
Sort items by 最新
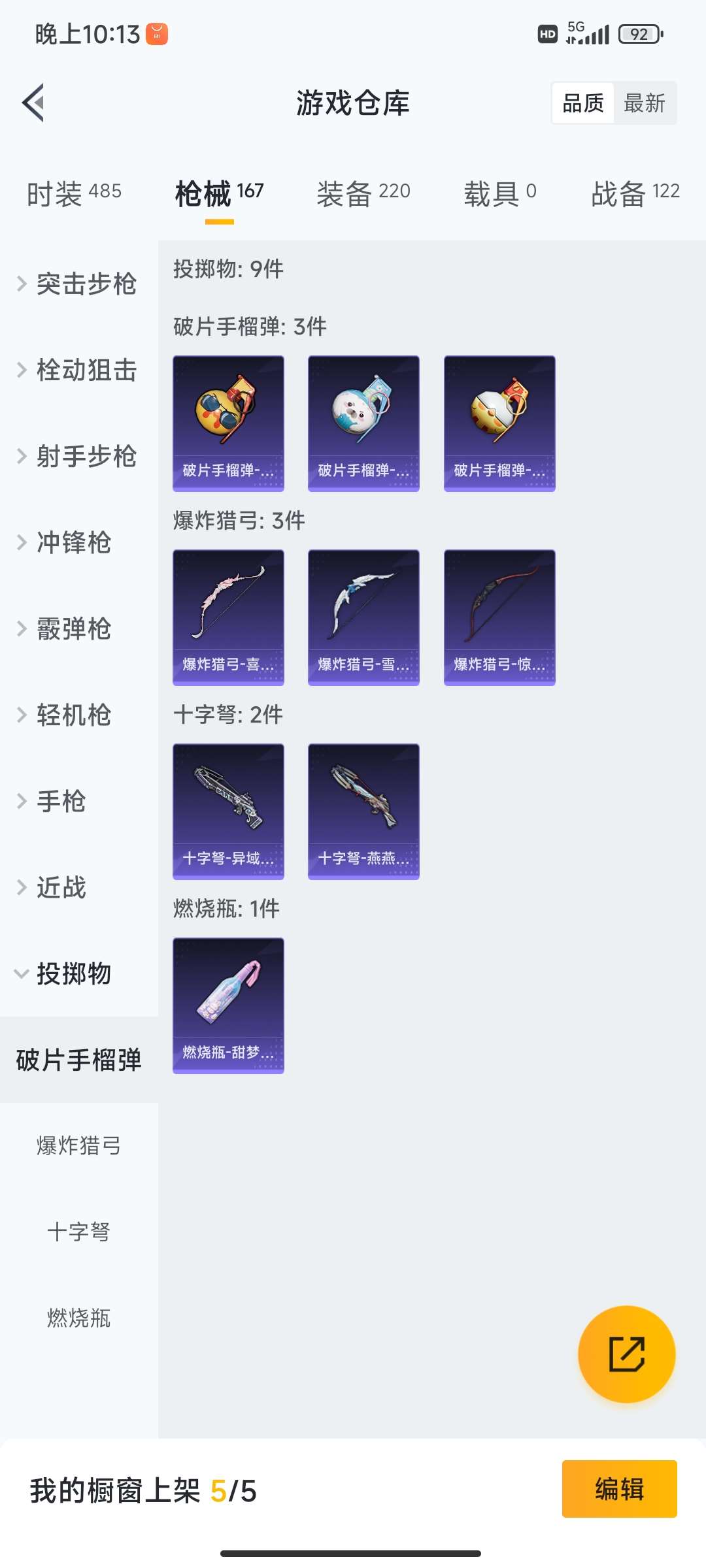pyautogui.click(x=644, y=103)
